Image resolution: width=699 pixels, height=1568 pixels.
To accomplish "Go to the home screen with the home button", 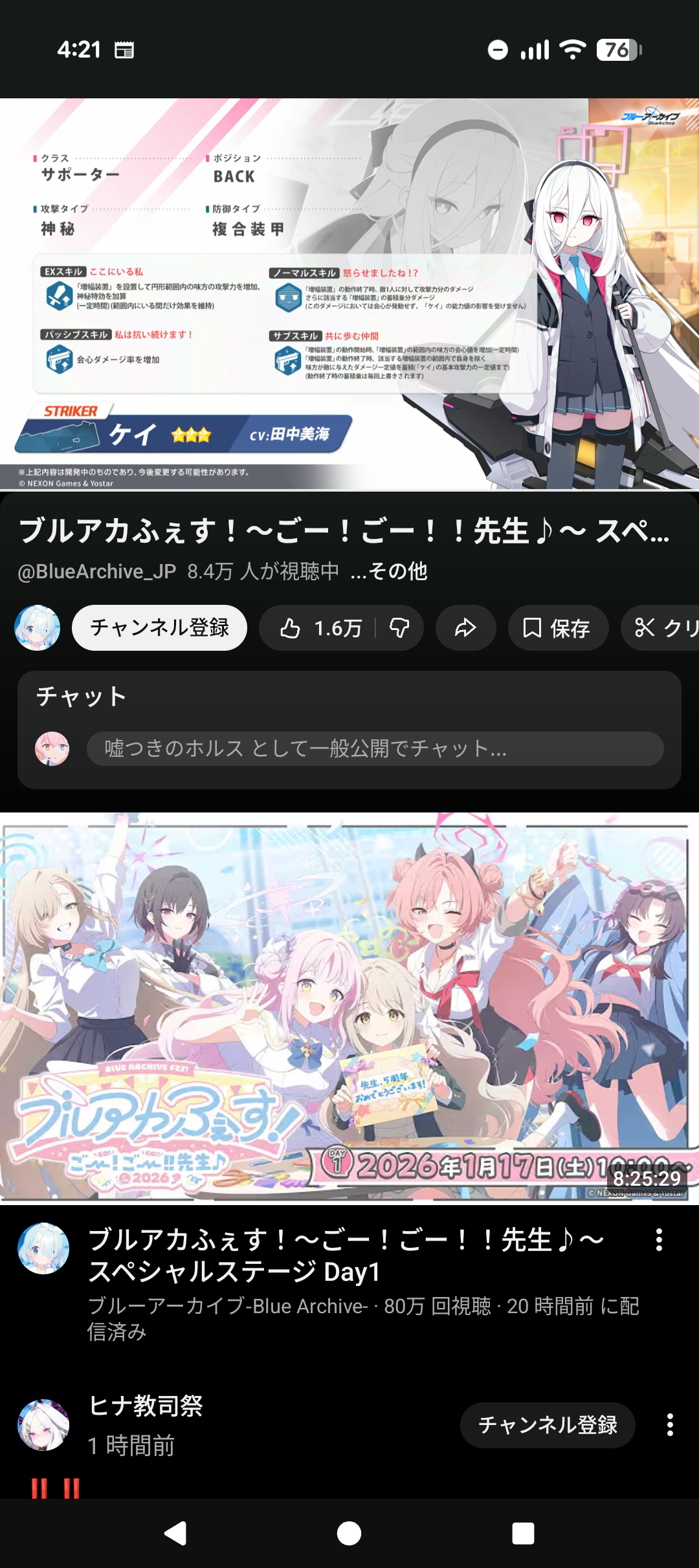I will tap(349, 1533).
